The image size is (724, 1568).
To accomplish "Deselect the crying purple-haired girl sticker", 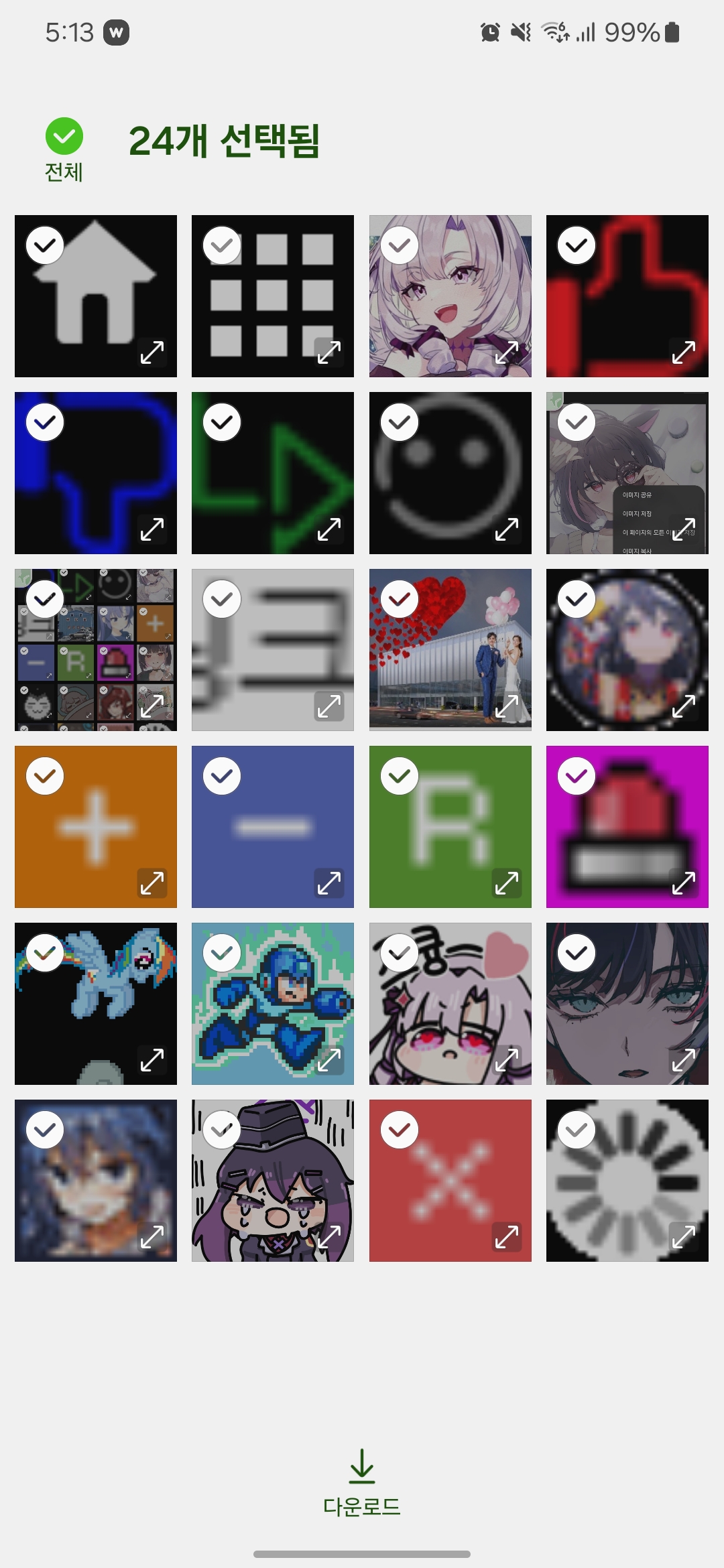I will 222,1130.
